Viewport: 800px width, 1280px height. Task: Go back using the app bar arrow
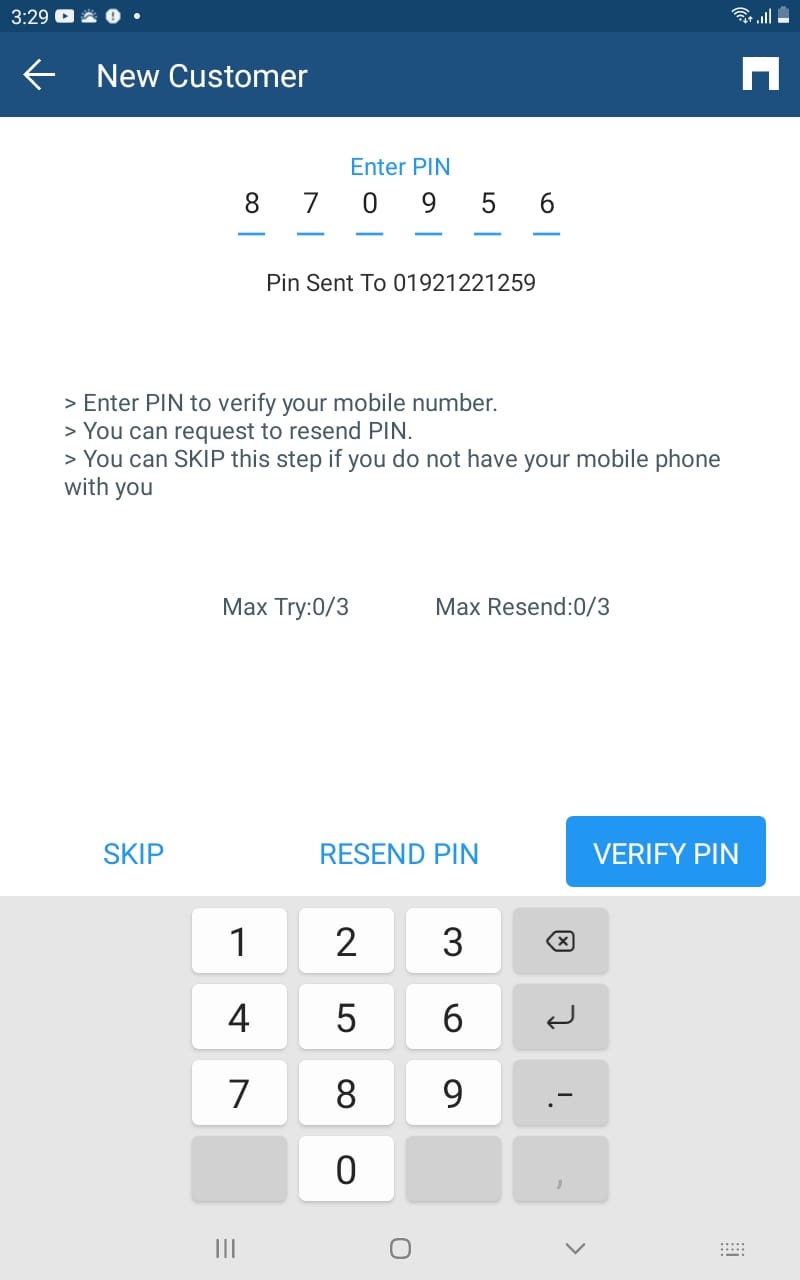click(x=39, y=75)
